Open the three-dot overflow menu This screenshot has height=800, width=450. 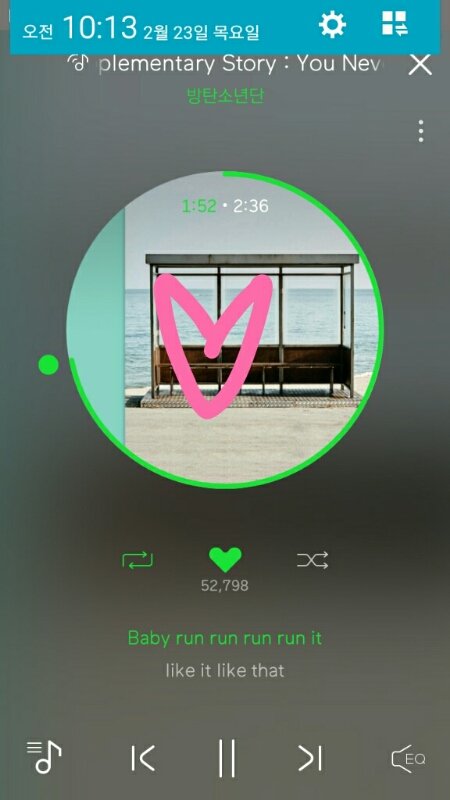pyautogui.click(x=420, y=131)
